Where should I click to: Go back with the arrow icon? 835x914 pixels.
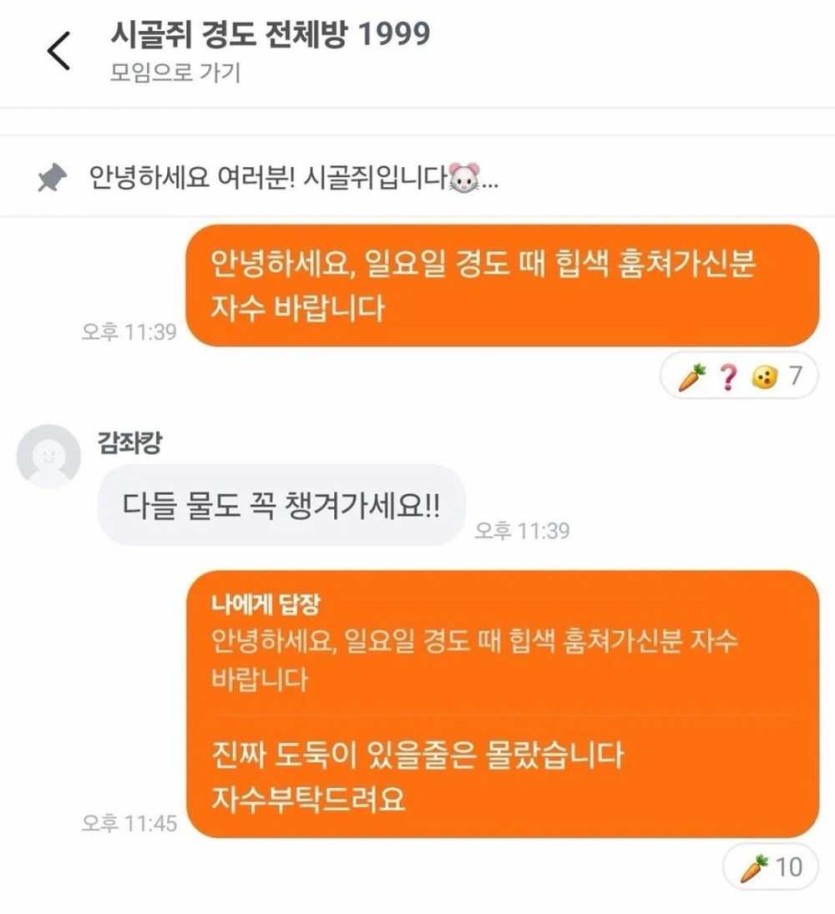60,52
